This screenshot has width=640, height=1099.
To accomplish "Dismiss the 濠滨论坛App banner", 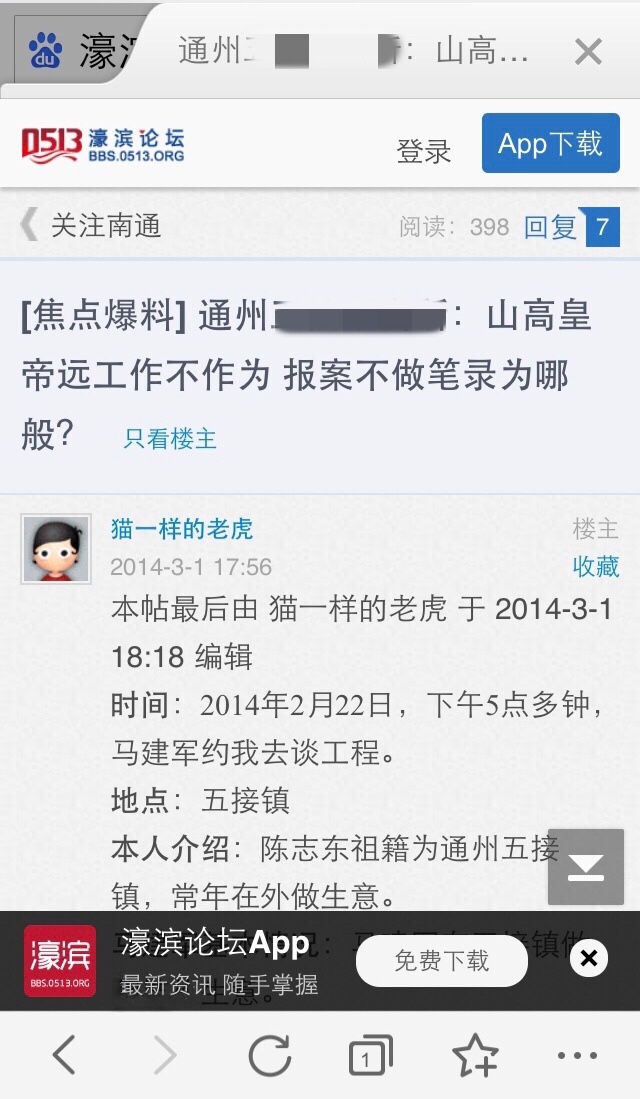I will [x=589, y=959].
